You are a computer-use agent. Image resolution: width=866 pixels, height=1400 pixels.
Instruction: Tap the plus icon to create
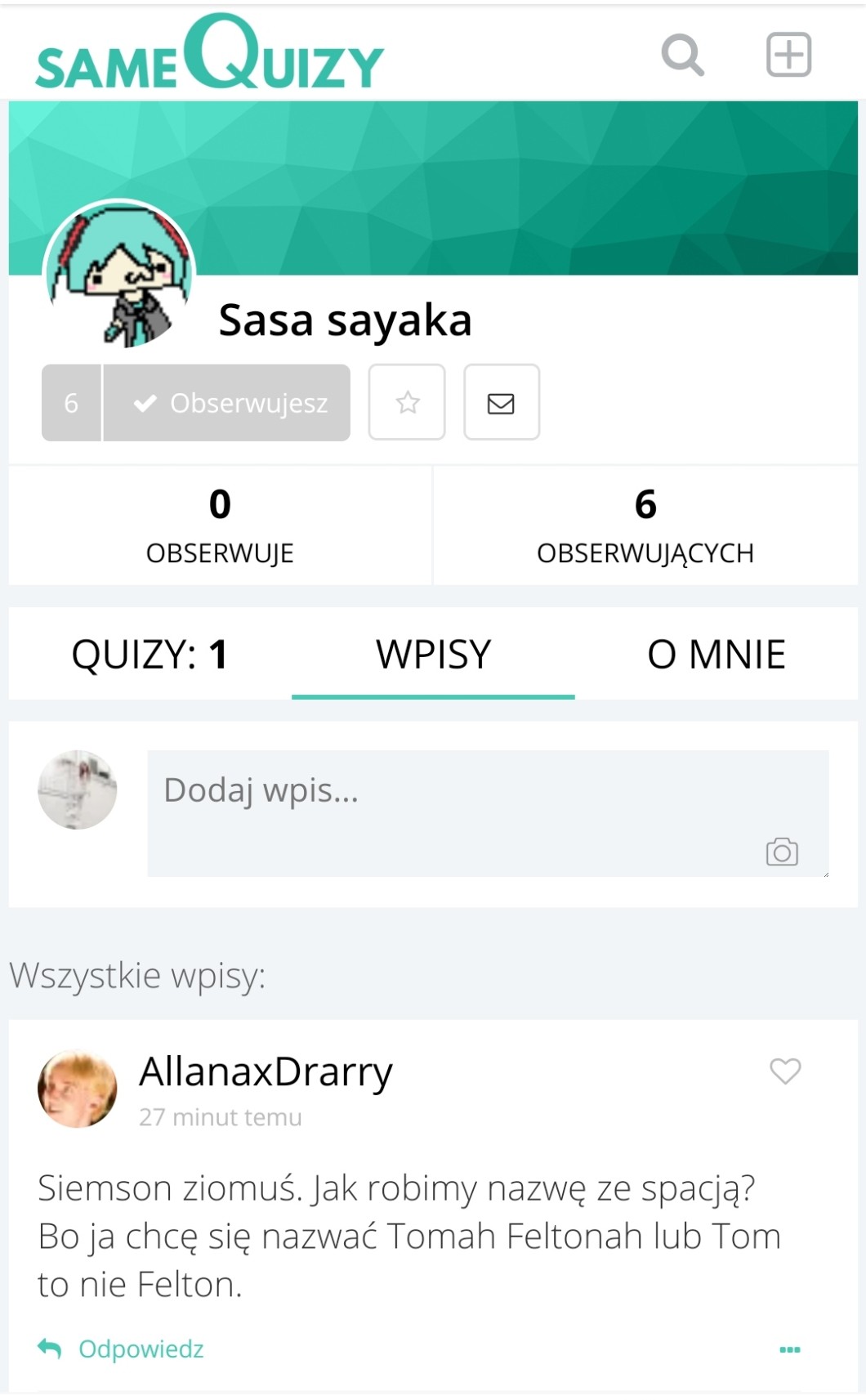click(x=788, y=55)
